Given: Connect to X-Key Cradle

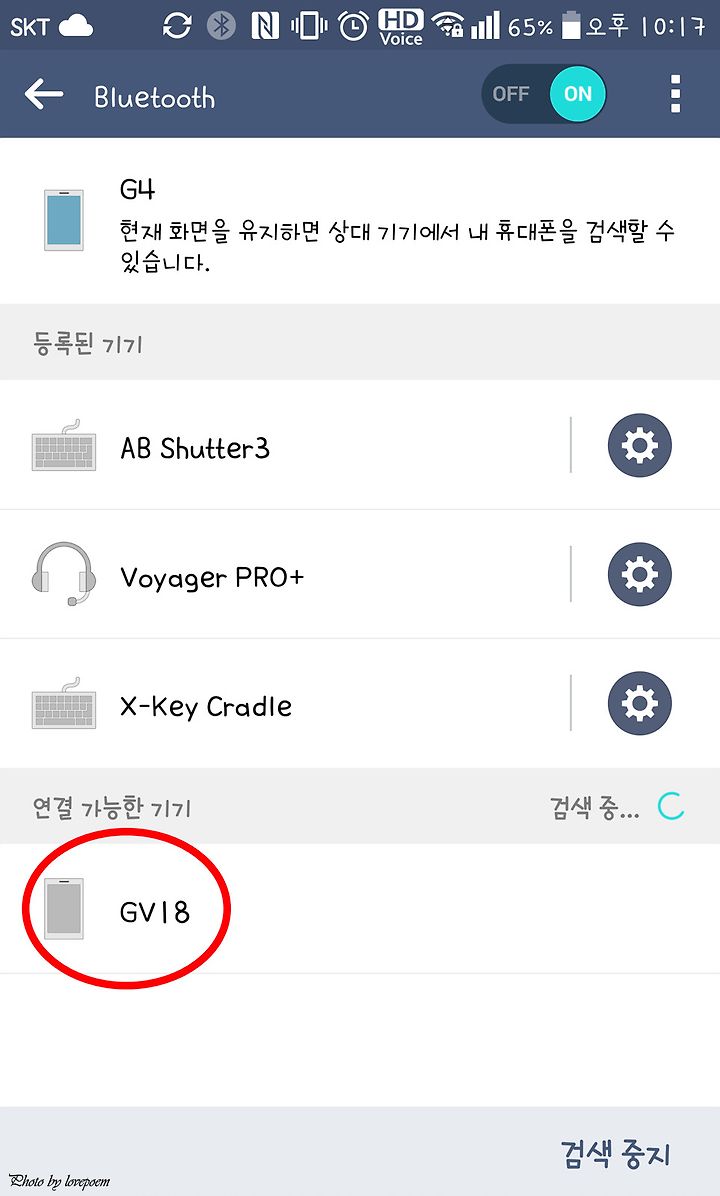Looking at the screenshot, I should point(284,703).
